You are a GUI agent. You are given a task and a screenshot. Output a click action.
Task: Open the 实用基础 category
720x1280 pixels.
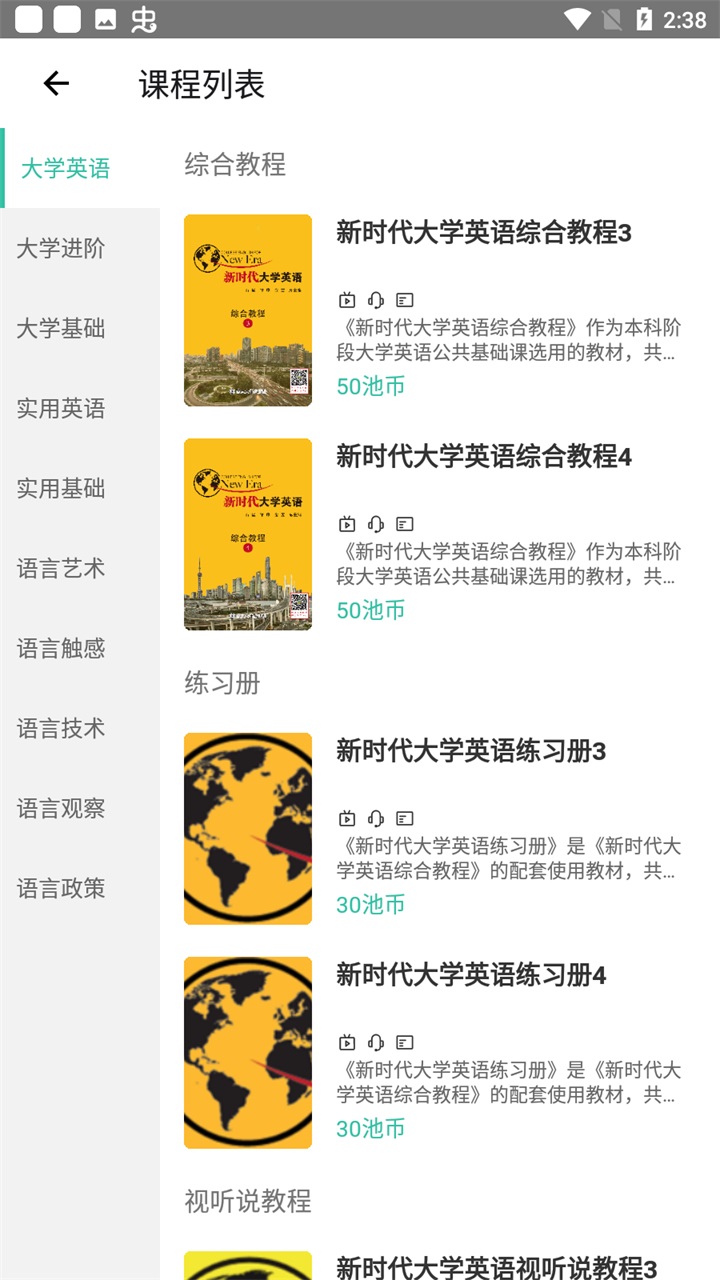[61, 488]
